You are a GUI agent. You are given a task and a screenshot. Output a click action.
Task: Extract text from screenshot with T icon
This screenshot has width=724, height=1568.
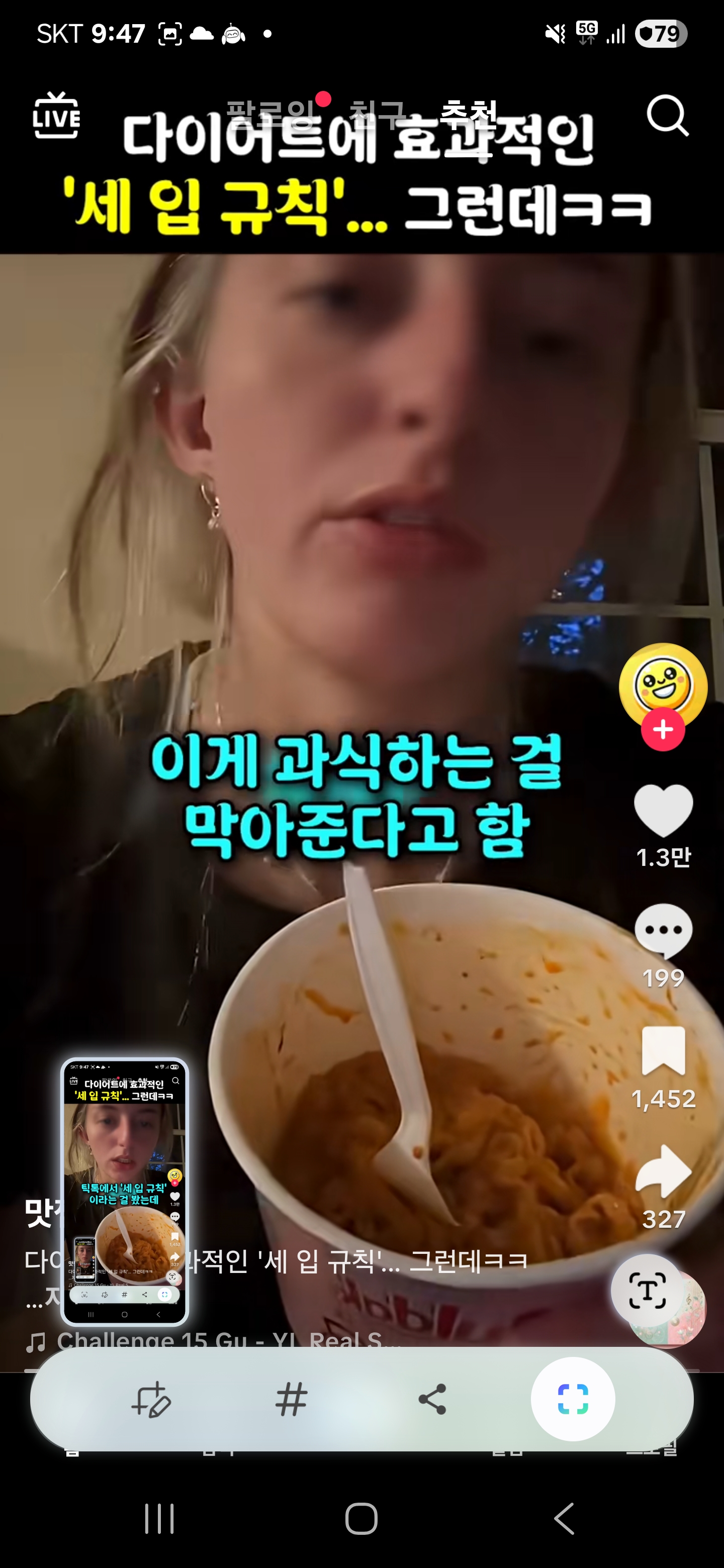click(647, 1290)
